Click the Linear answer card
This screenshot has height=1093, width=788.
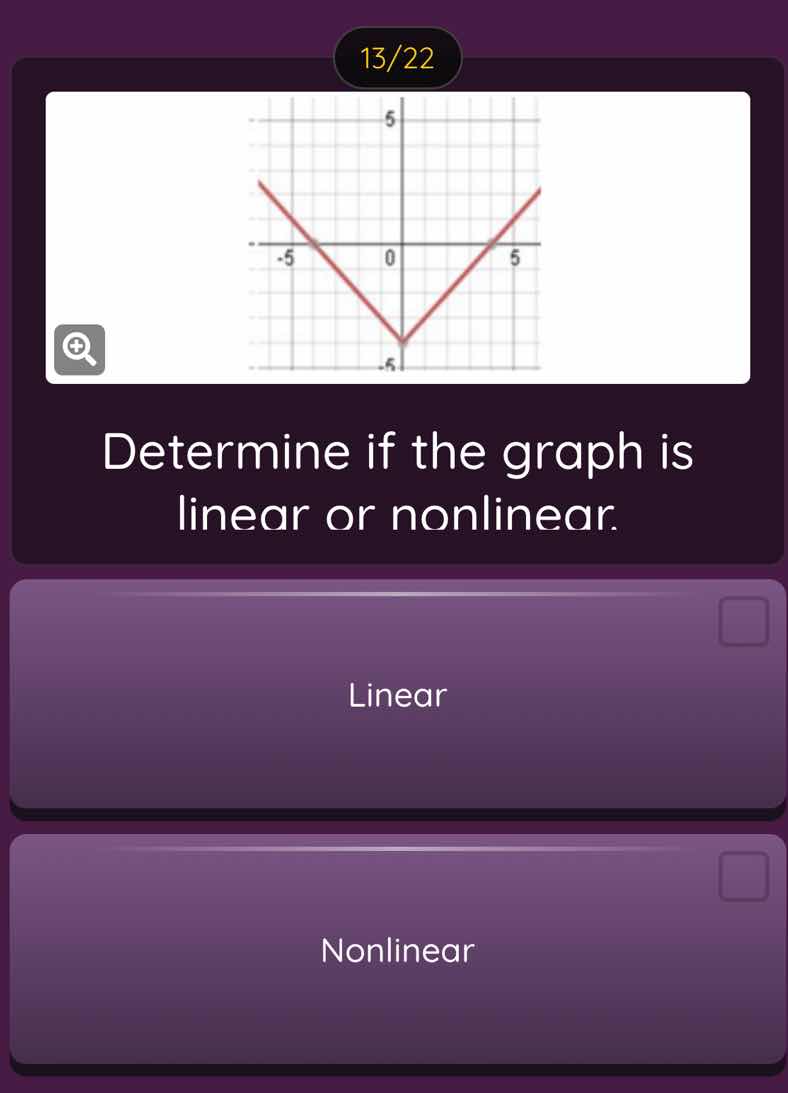(x=396, y=695)
